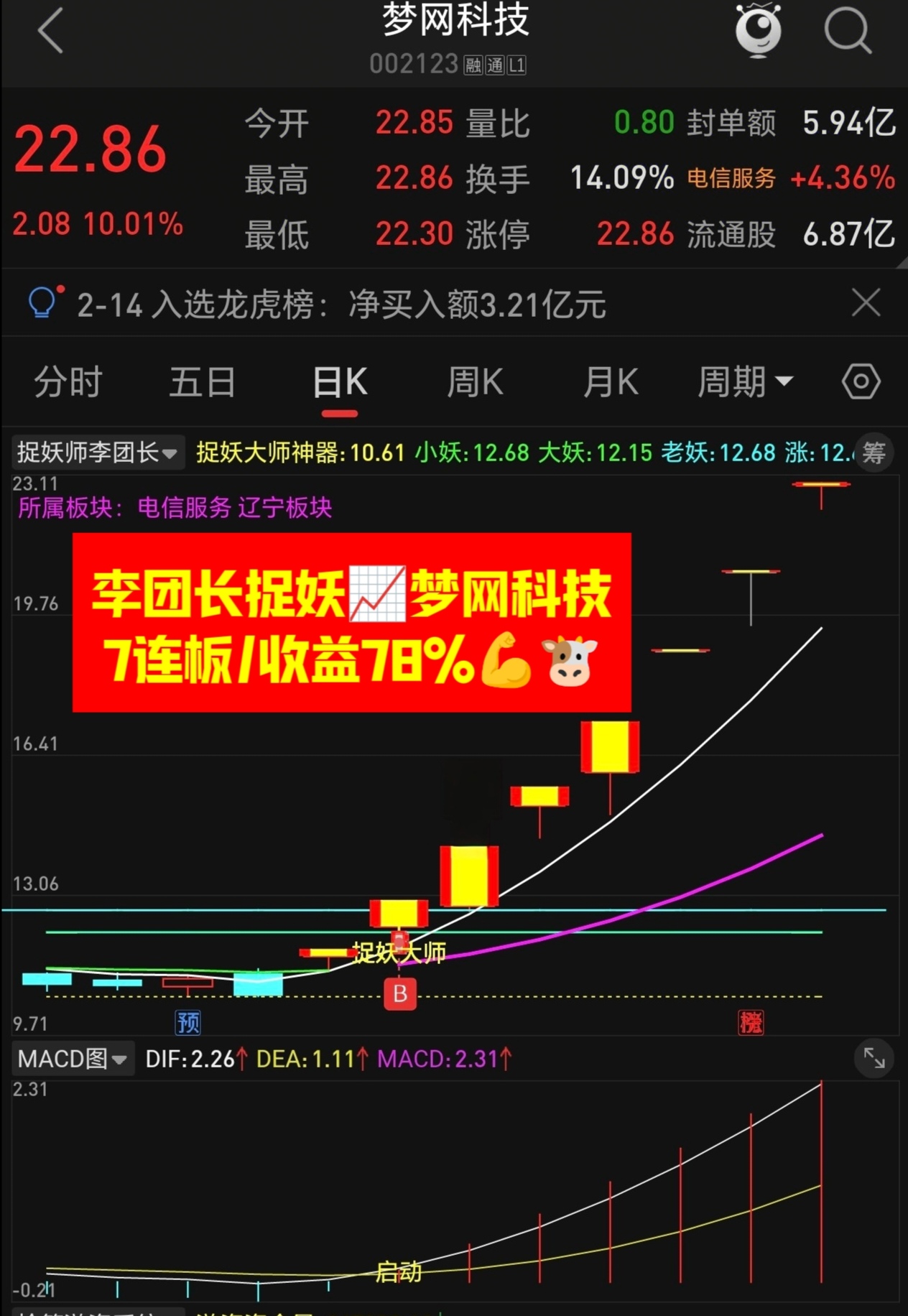Open chart settings hexagon icon
This screenshot has width=908, height=1316.
[x=861, y=381]
